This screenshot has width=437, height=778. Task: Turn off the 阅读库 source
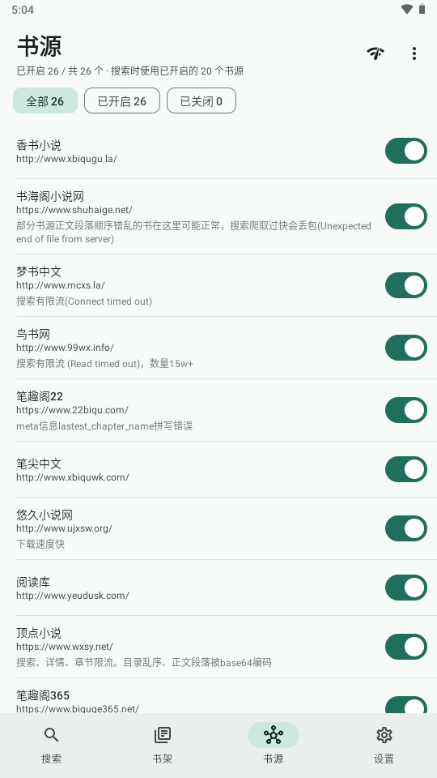[406, 587]
